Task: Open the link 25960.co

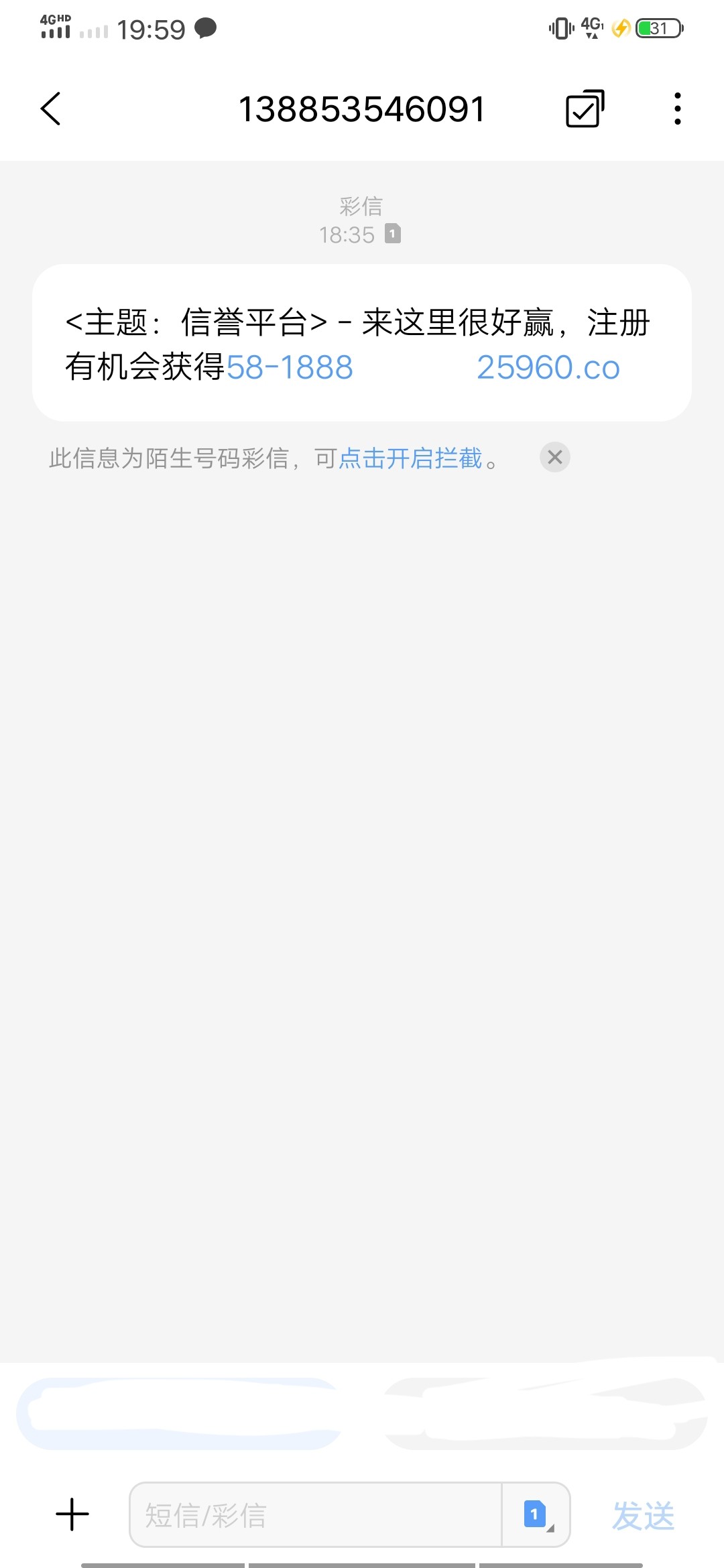Action: pos(548,367)
